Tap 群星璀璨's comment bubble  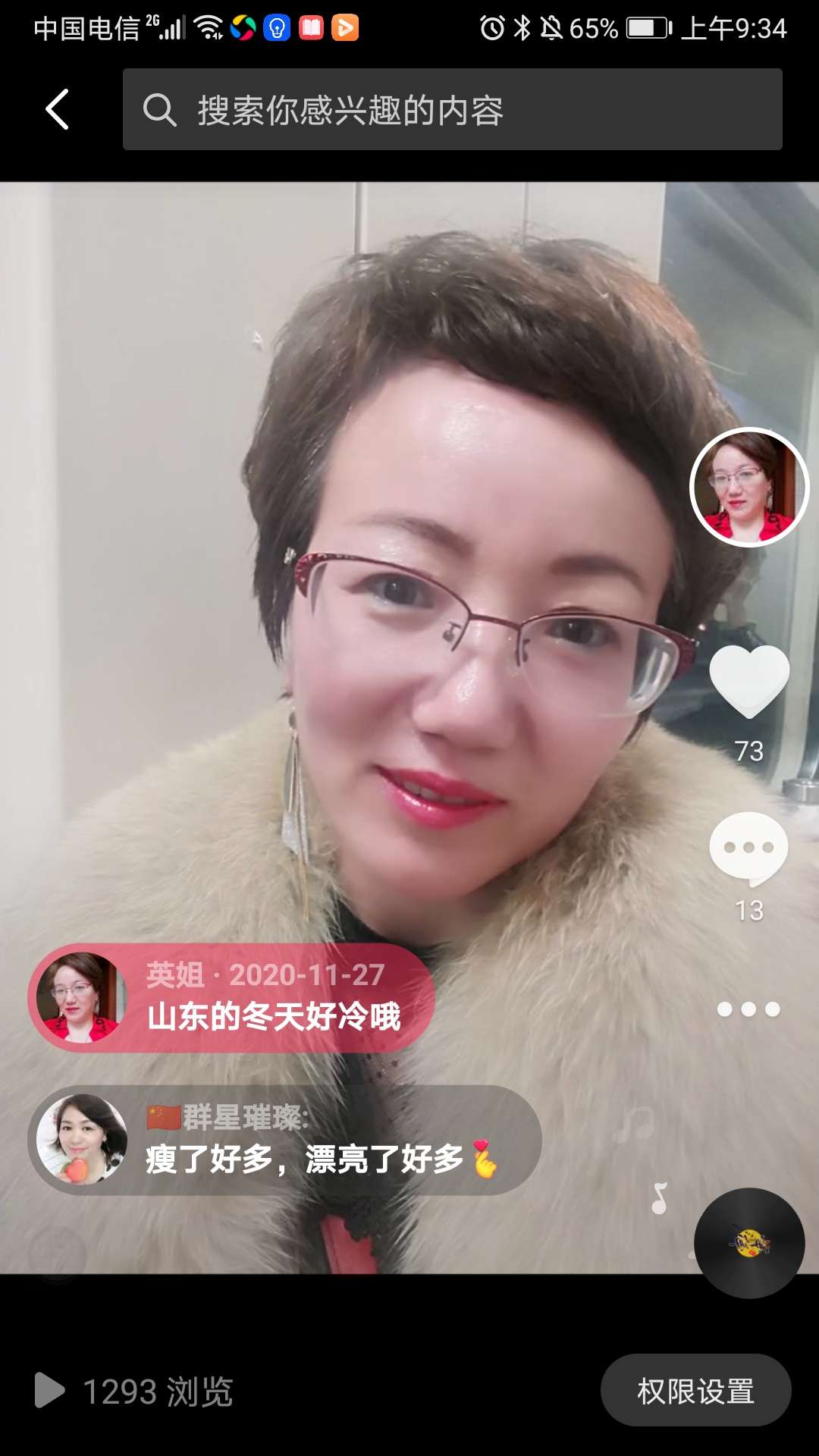[285, 1140]
